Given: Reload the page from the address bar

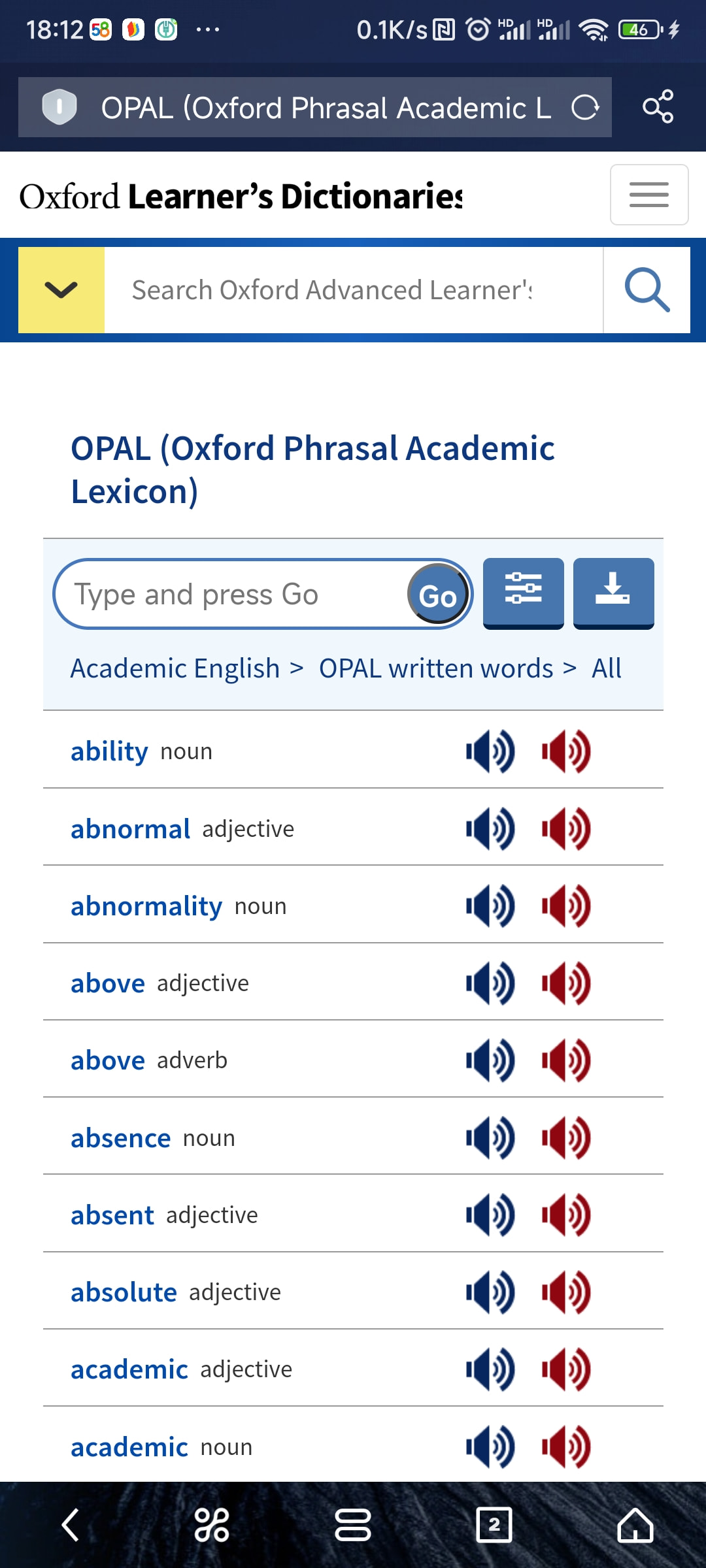Looking at the screenshot, I should (x=584, y=107).
